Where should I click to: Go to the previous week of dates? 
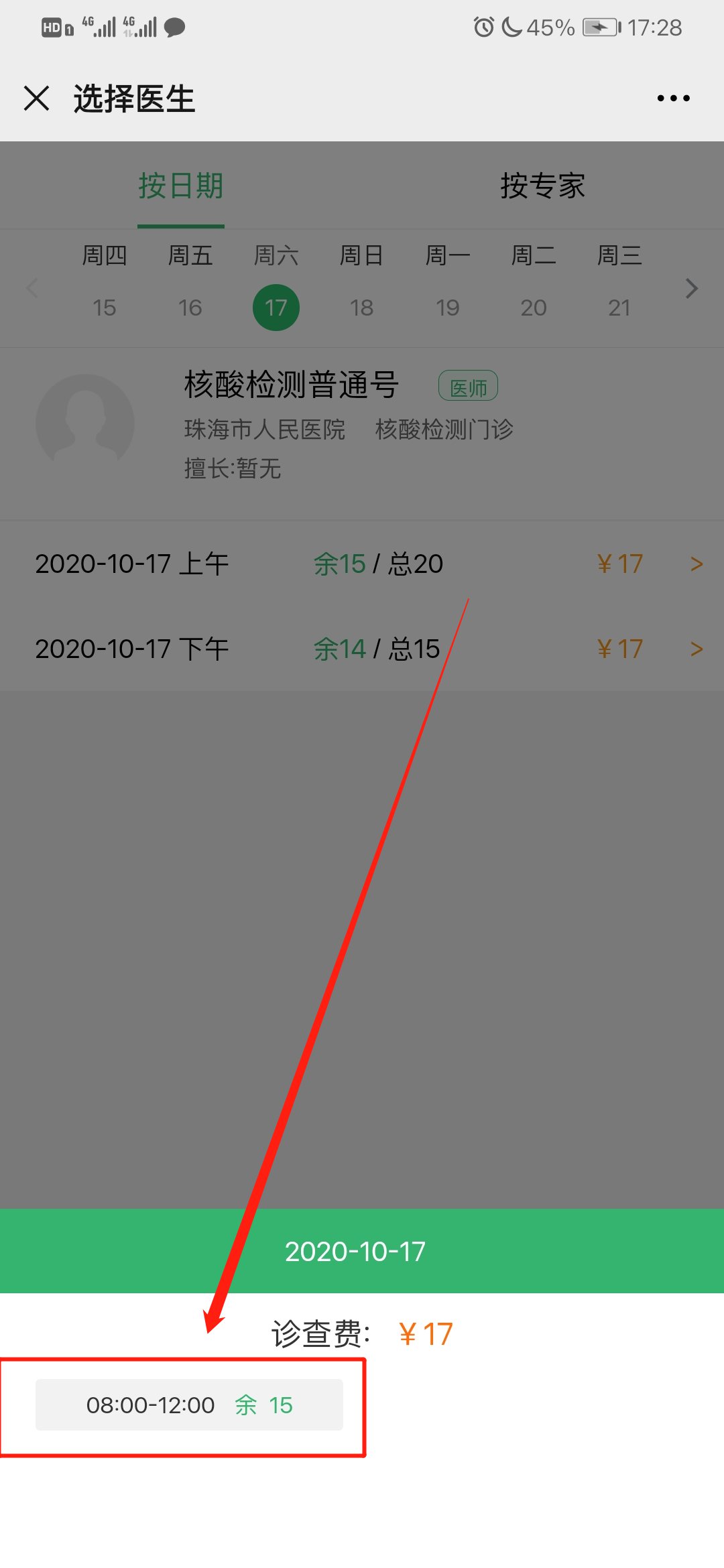(x=32, y=288)
